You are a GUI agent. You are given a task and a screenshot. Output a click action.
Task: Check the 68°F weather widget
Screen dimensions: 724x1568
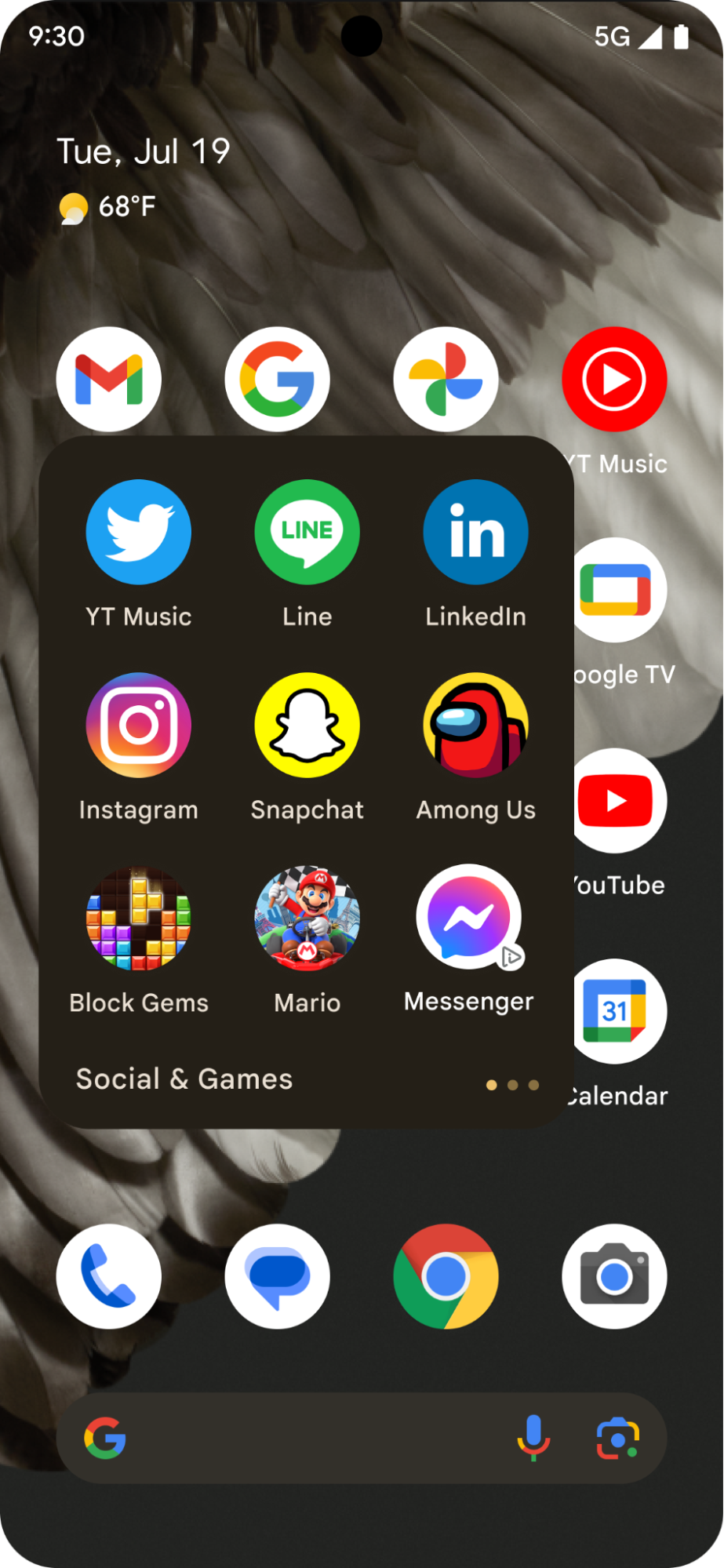(108, 208)
